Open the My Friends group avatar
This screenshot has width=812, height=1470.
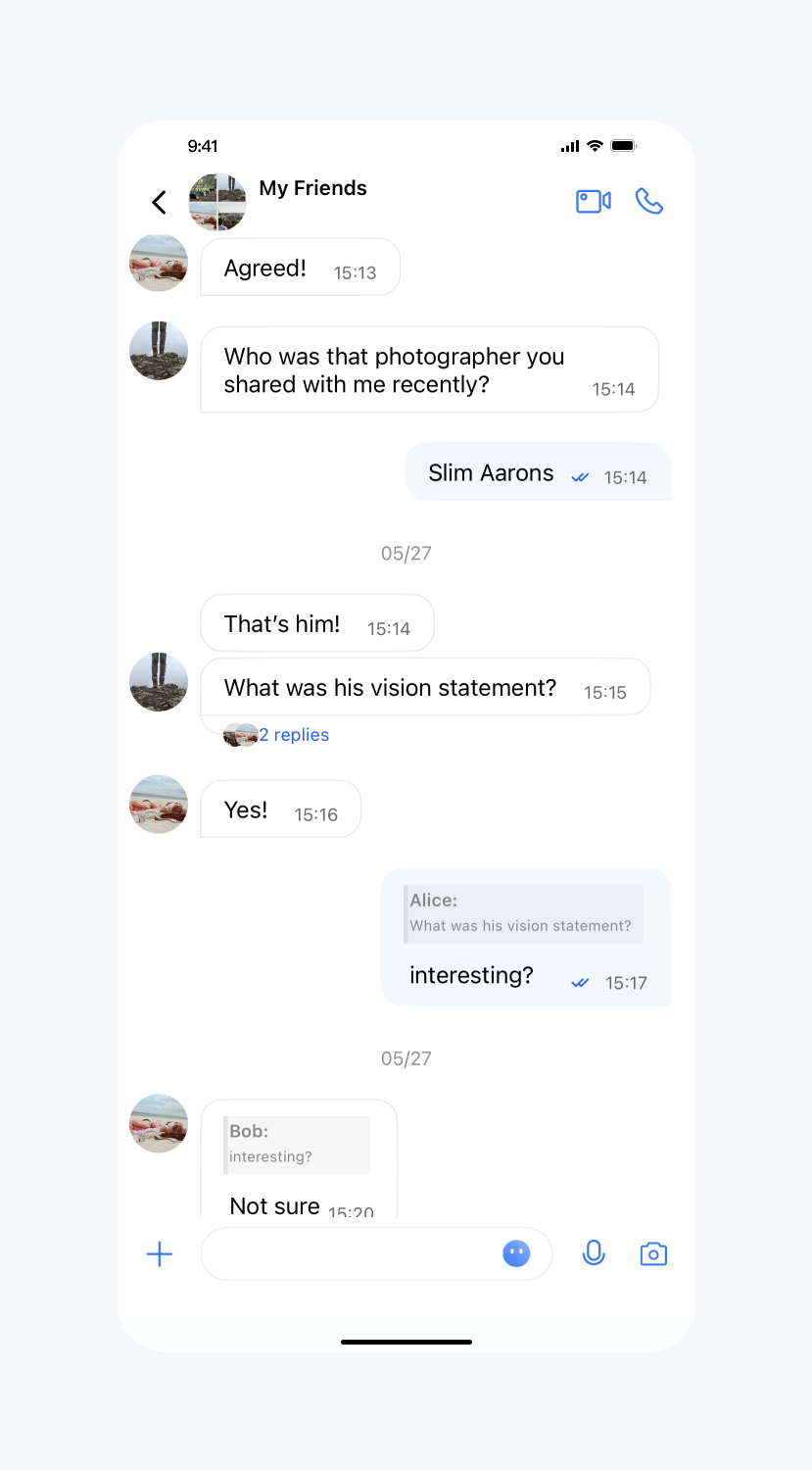pyautogui.click(x=217, y=202)
